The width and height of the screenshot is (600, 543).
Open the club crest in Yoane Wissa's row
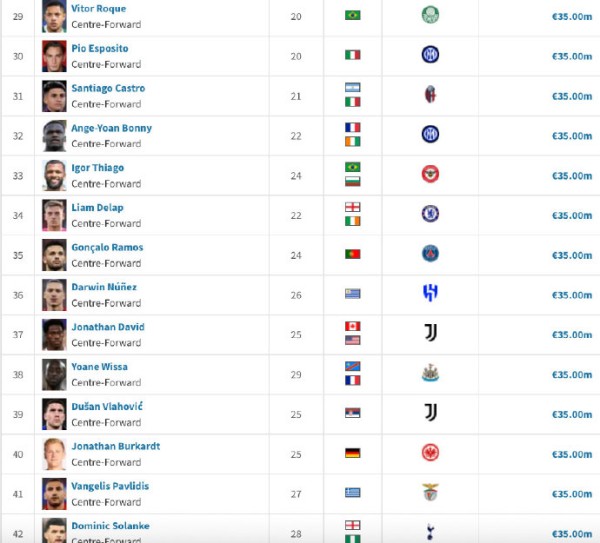click(x=430, y=374)
